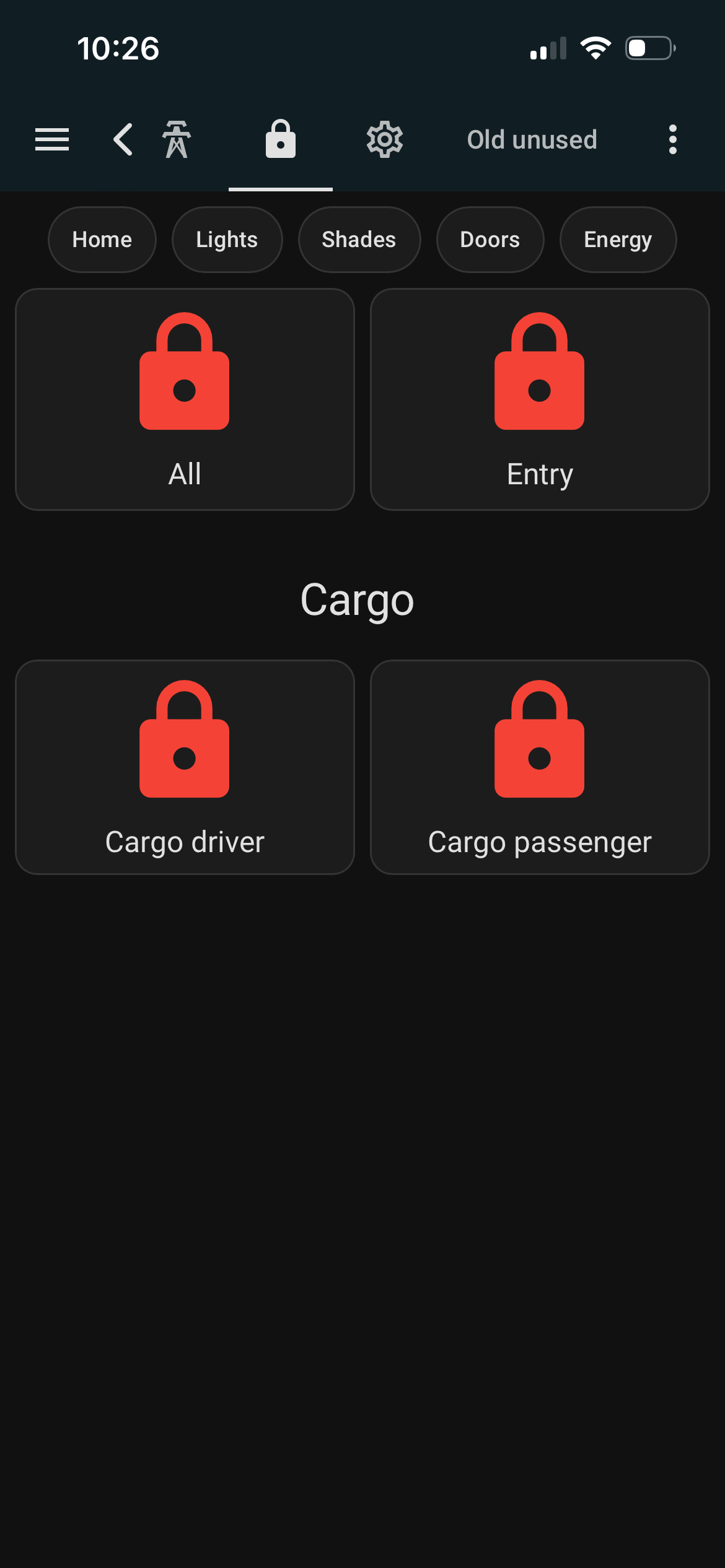The image size is (725, 1568).
Task: Open the Lights chip
Action: (227, 240)
